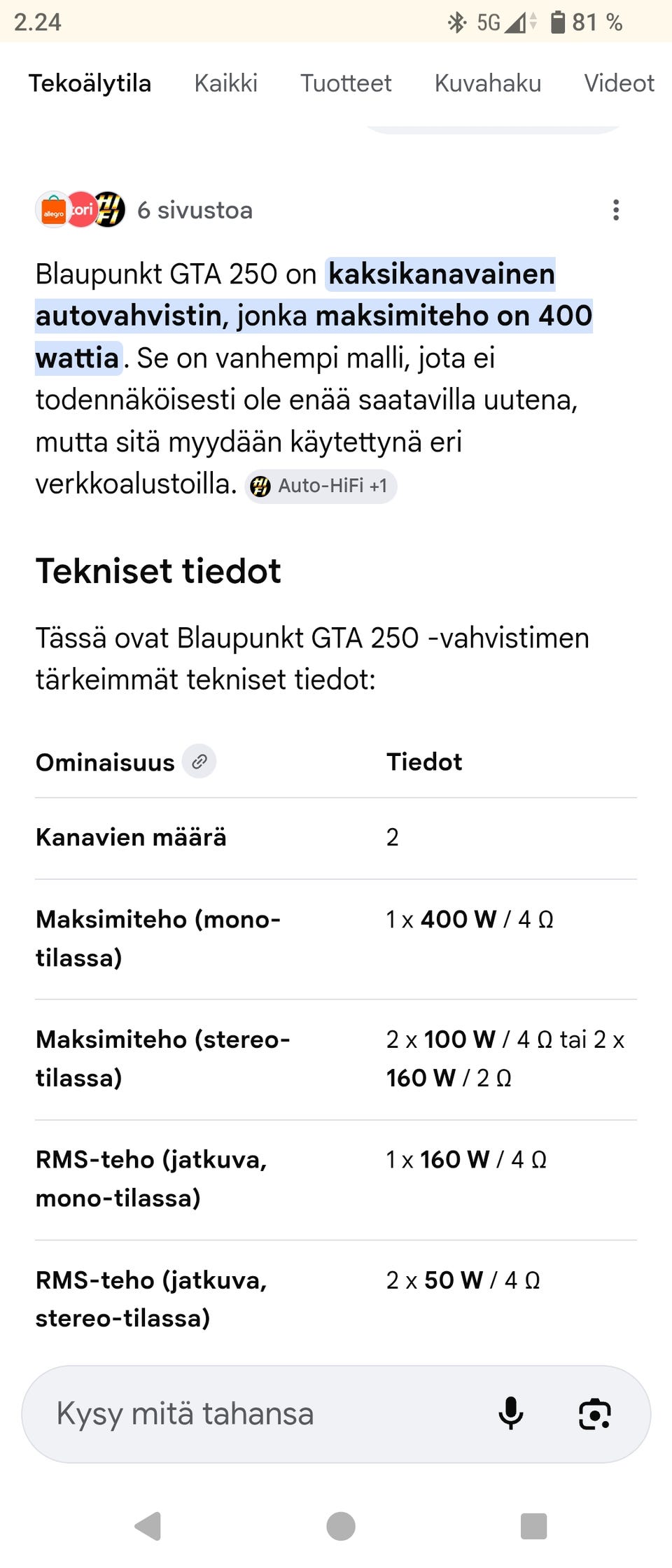Expand the three-dot overflow menu
This screenshot has height=1568, width=672.
point(616,210)
